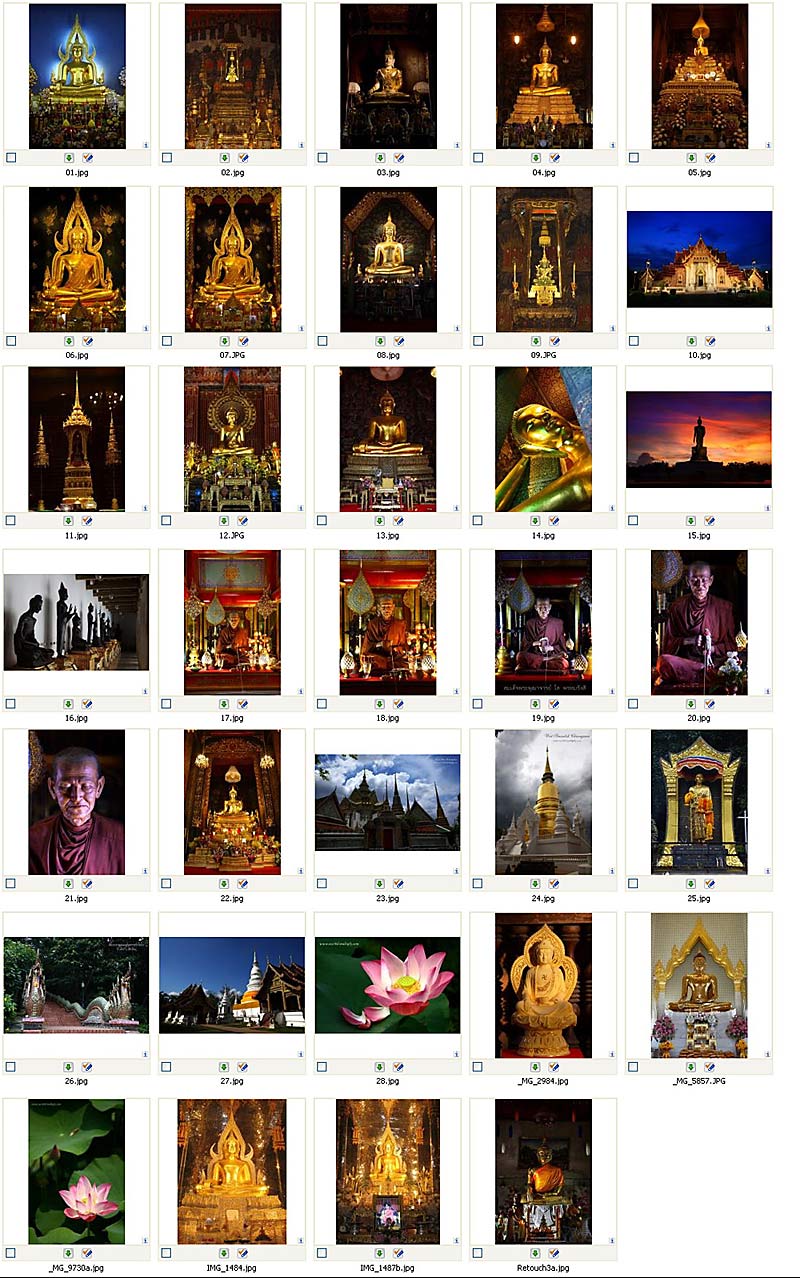Tick the checkbox for 23.jpg

[x=322, y=884]
